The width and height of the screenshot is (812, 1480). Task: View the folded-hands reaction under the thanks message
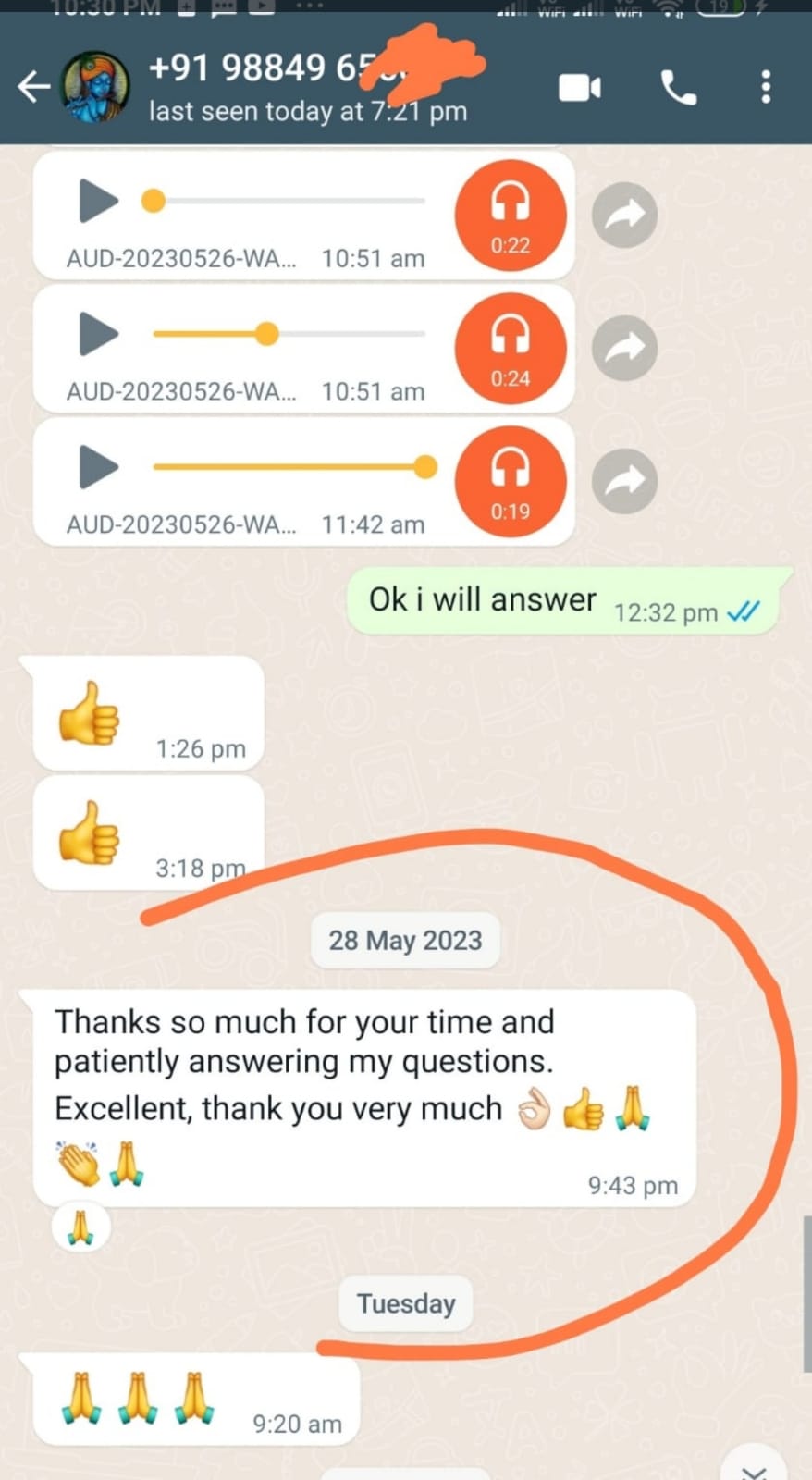81,1228
